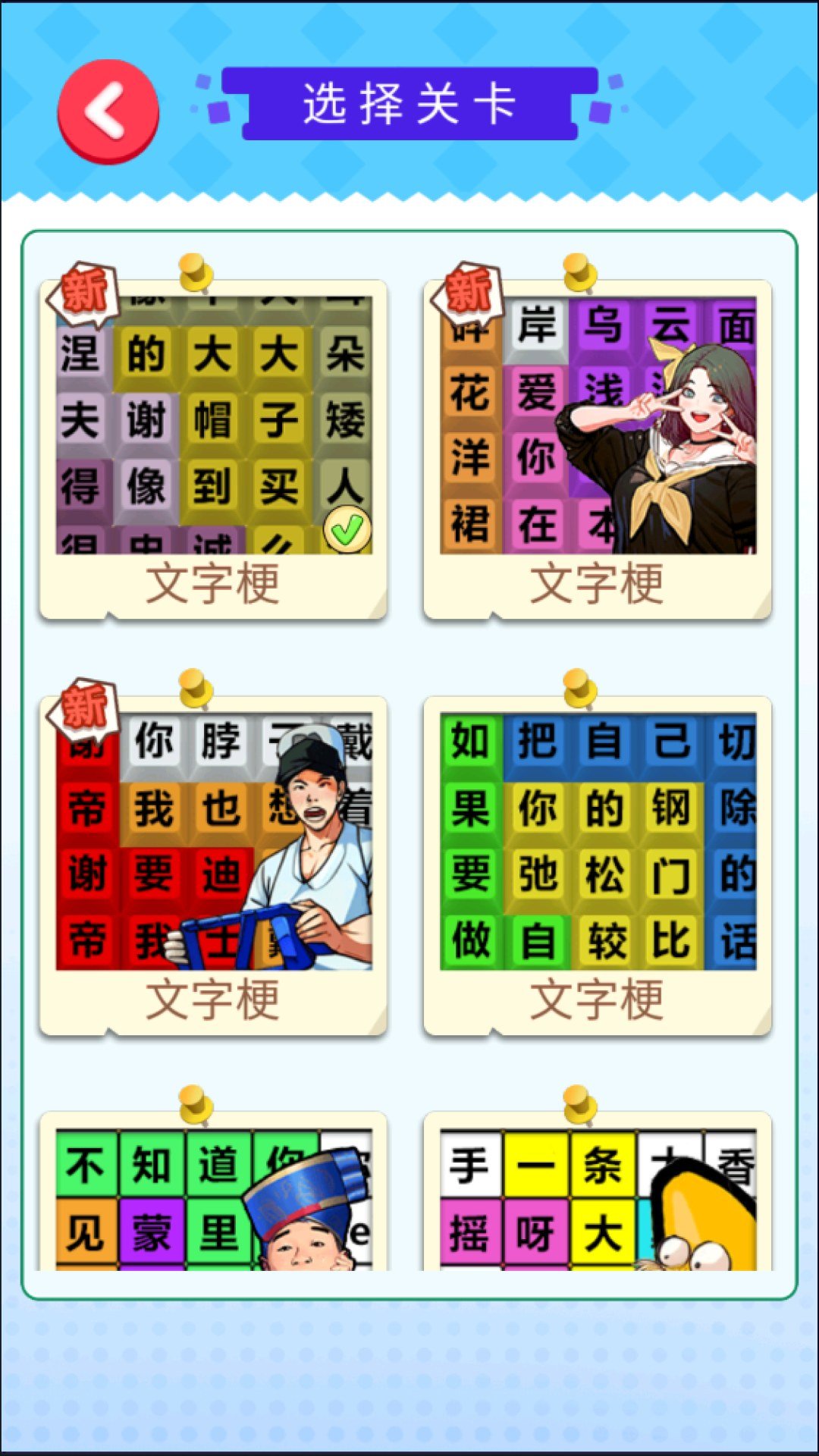Select the level with the man in black cap
Viewport: 819px width, 1456px height.
(214, 864)
